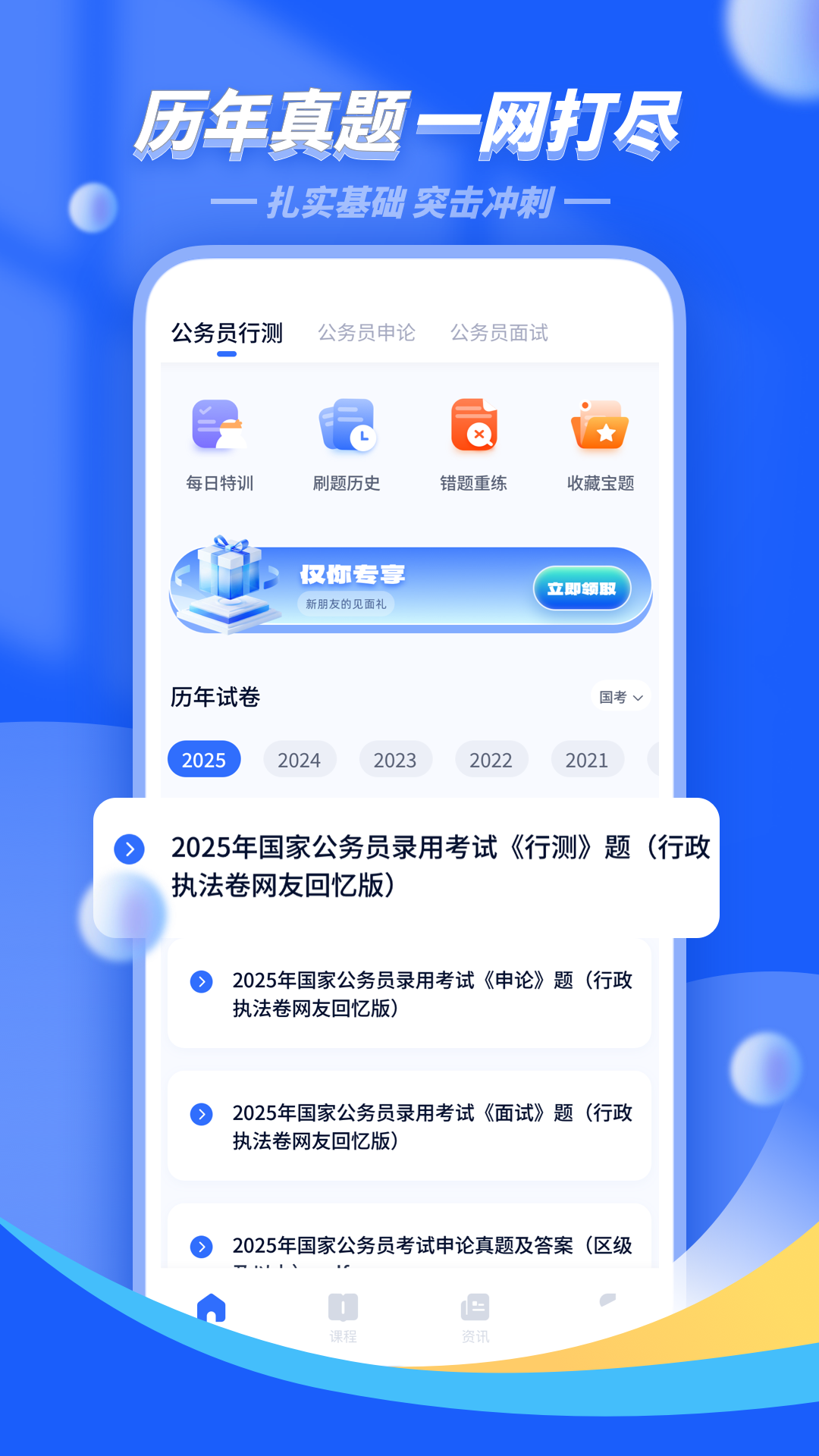The image size is (819, 1456).
Task: Open the 每日特训 daily training feature
Action: 218,444
